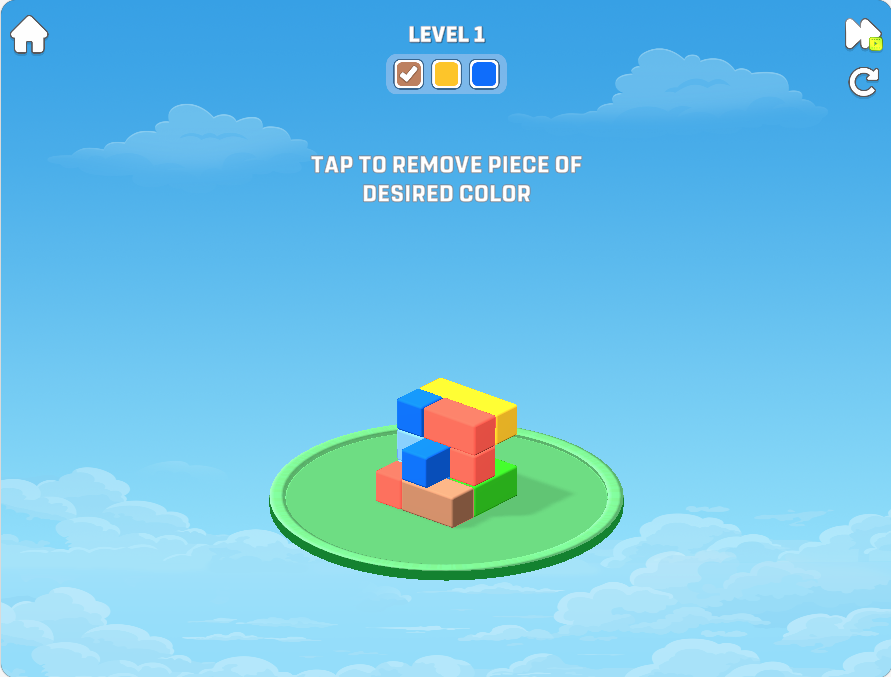The width and height of the screenshot is (891, 677).
Task: Skip this level with fast-forward icon
Action: pyautogui.click(x=860, y=34)
